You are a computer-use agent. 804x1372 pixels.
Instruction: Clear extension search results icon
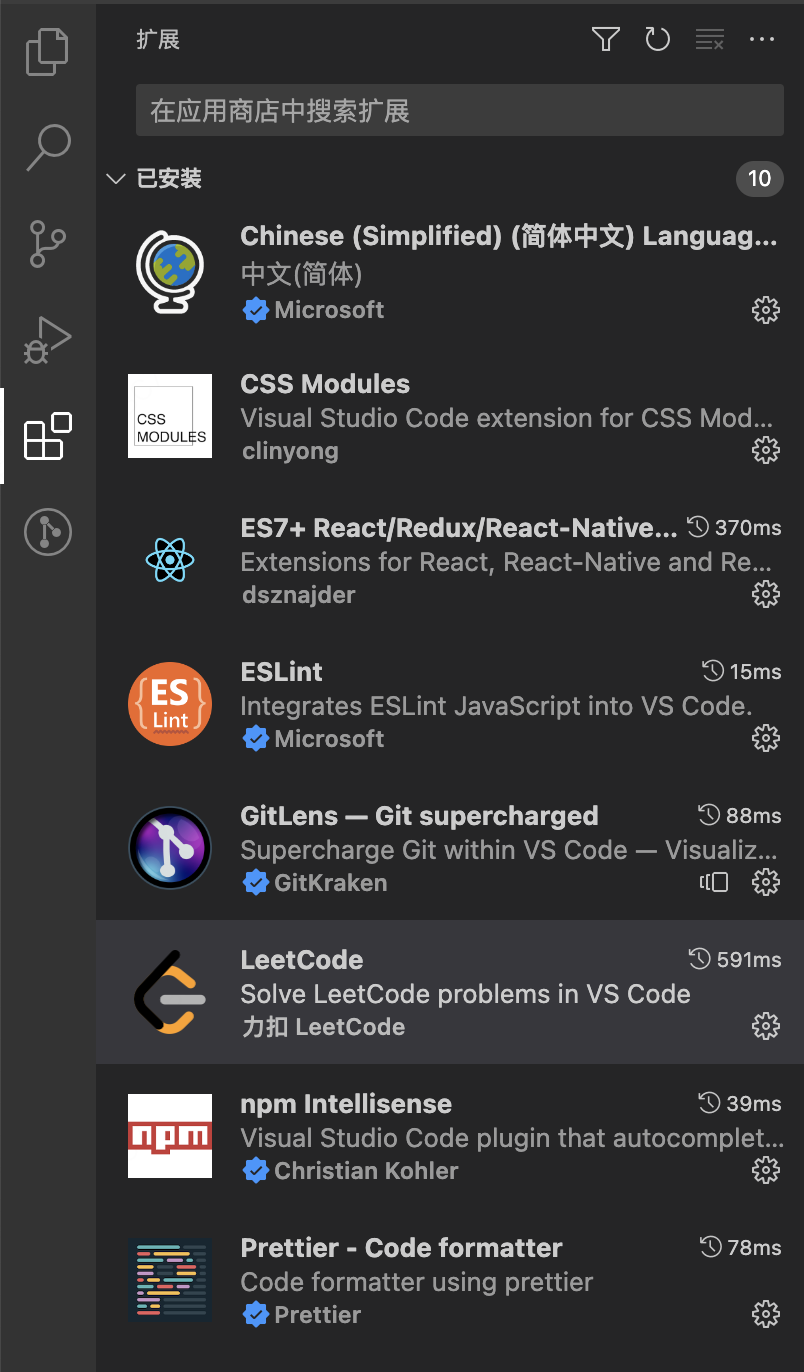pos(709,39)
